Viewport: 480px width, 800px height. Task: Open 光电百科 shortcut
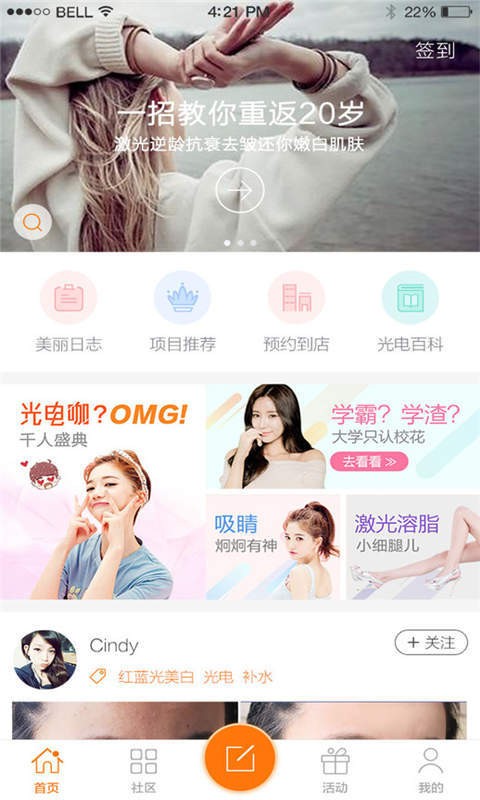point(410,311)
